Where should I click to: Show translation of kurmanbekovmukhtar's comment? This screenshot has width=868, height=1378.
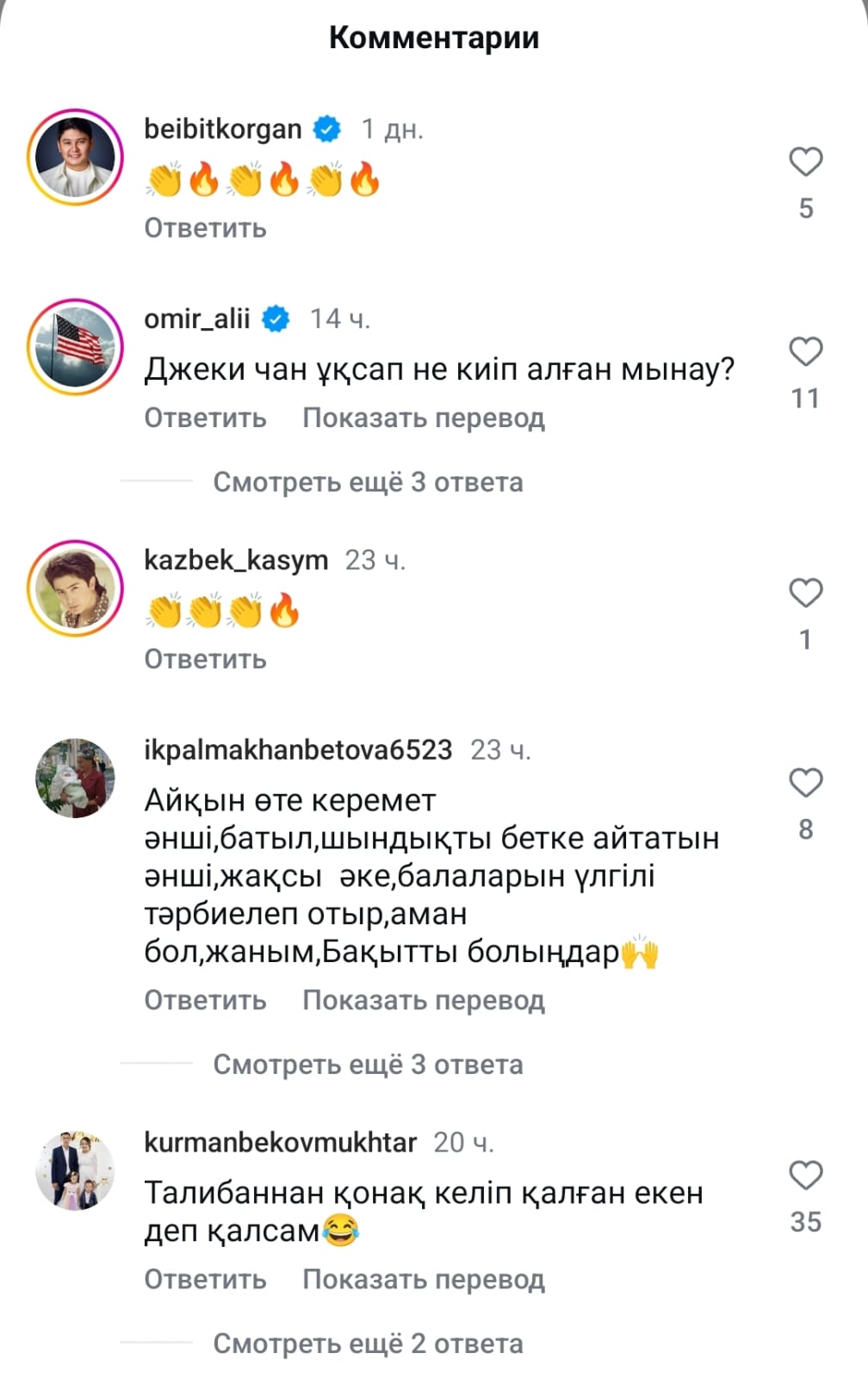423,1279
